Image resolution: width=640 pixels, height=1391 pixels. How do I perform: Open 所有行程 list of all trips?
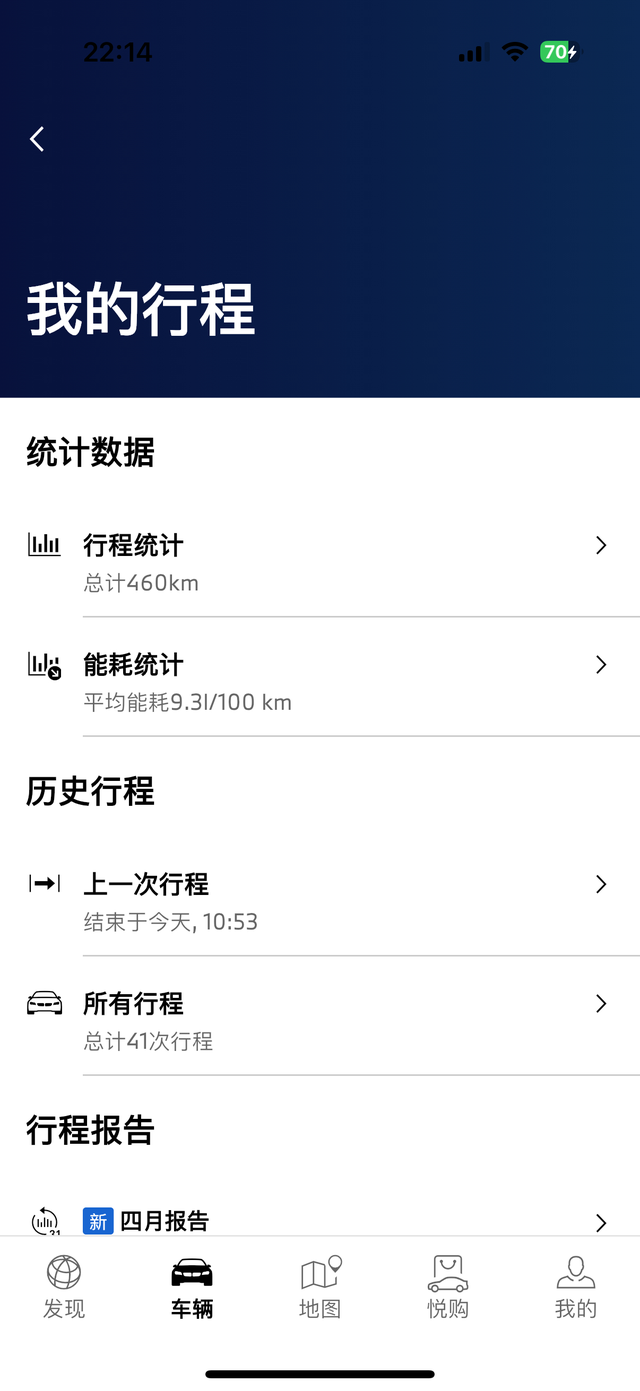320,1018
